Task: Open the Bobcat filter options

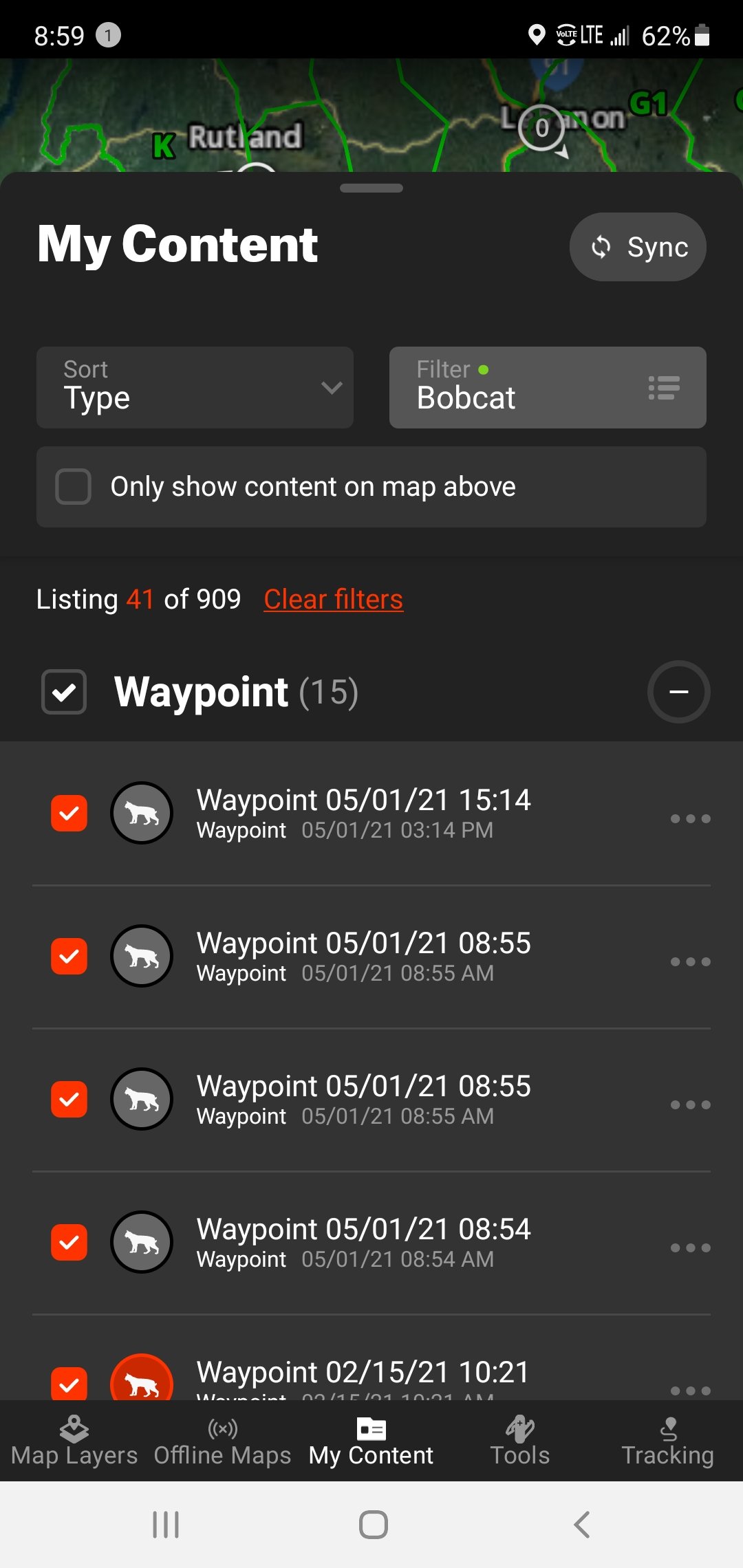Action: pyautogui.click(x=548, y=387)
